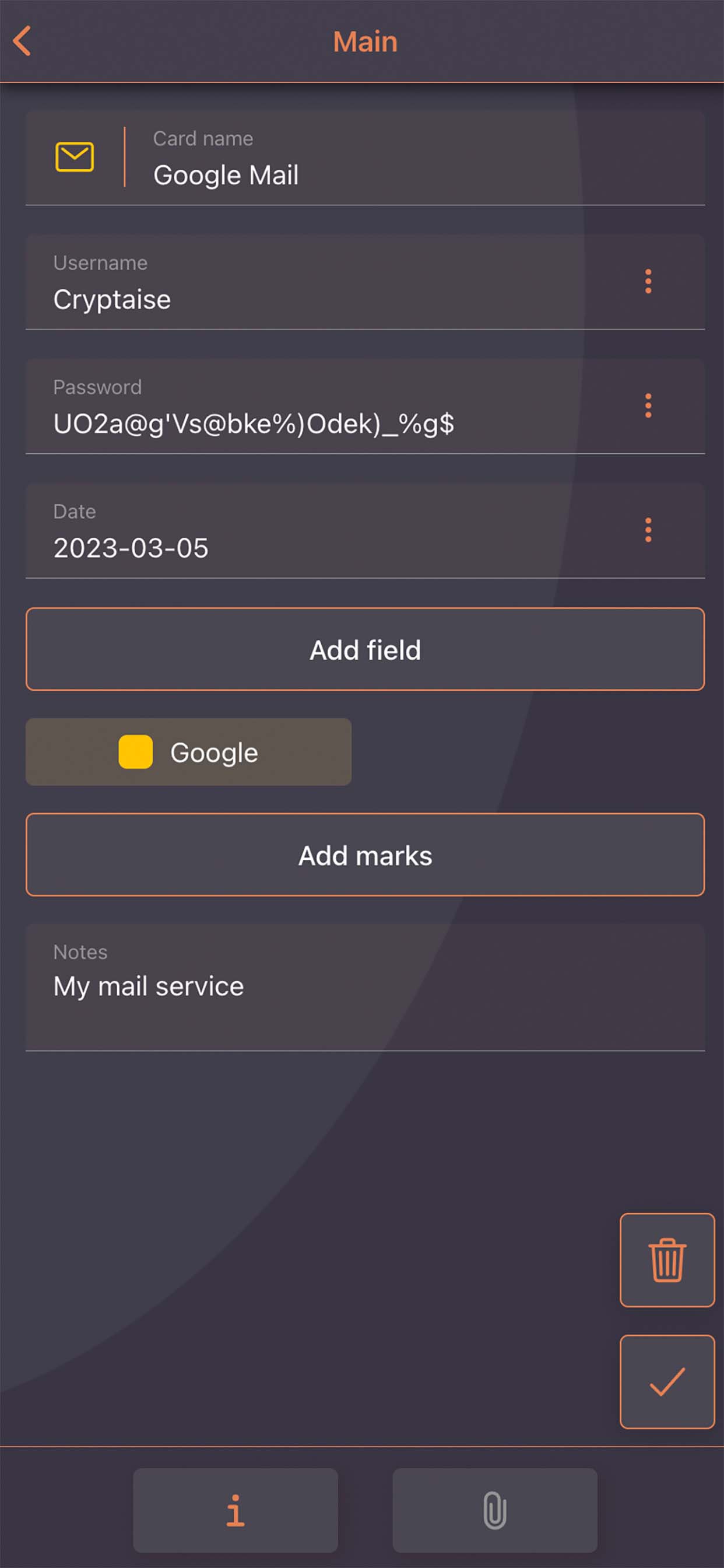Tap the Add field button
Viewport: 724px width, 1568px height.
tap(365, 649)
